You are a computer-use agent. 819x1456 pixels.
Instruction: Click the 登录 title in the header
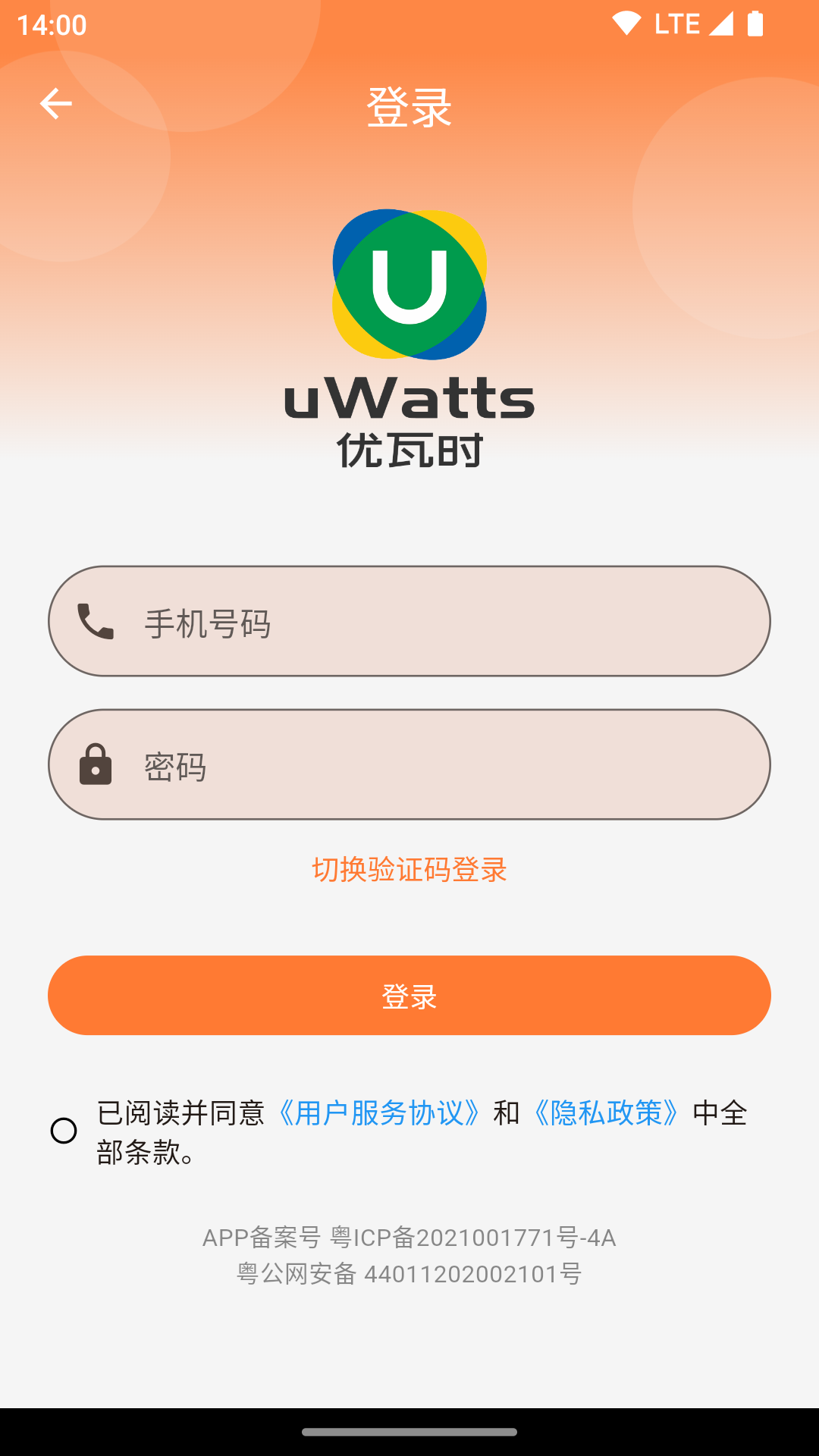click(409, 106)
